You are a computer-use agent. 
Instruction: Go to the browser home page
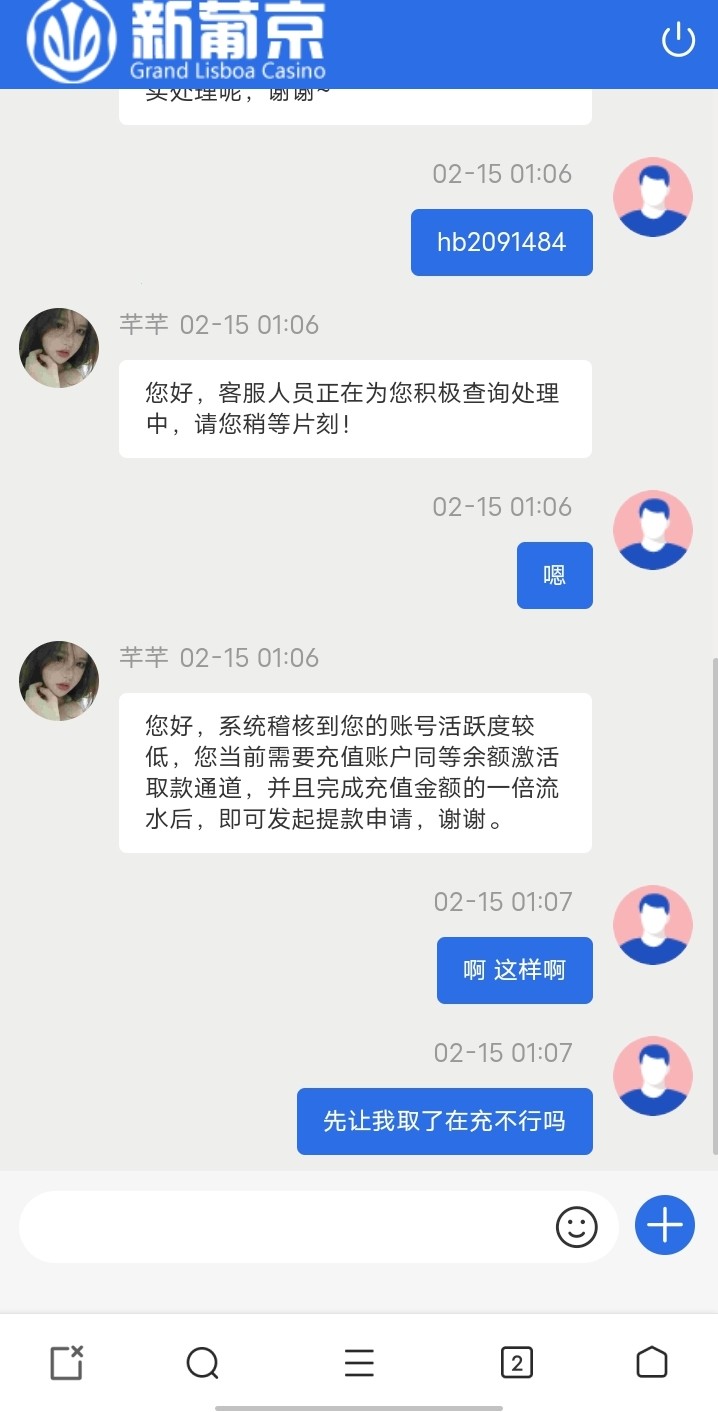pyautogui.click(x=651, y=1362)
